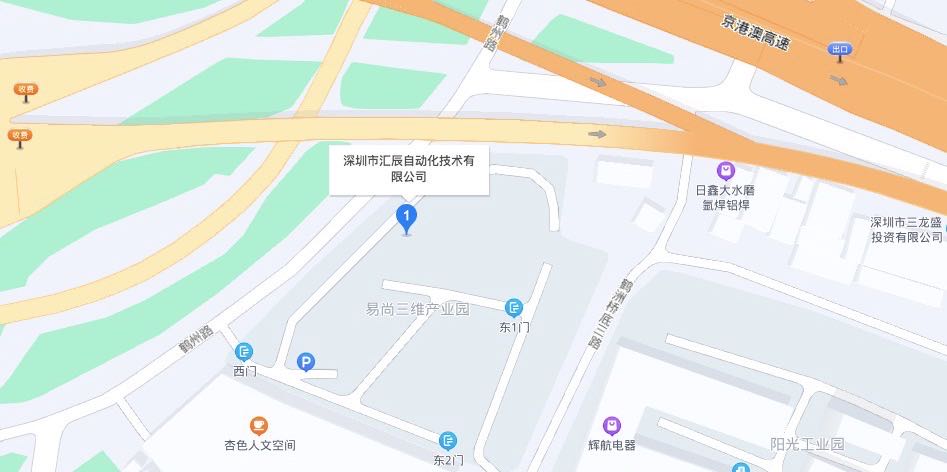
Task: Select the 西门 gate marker
Action: point(245,351)
